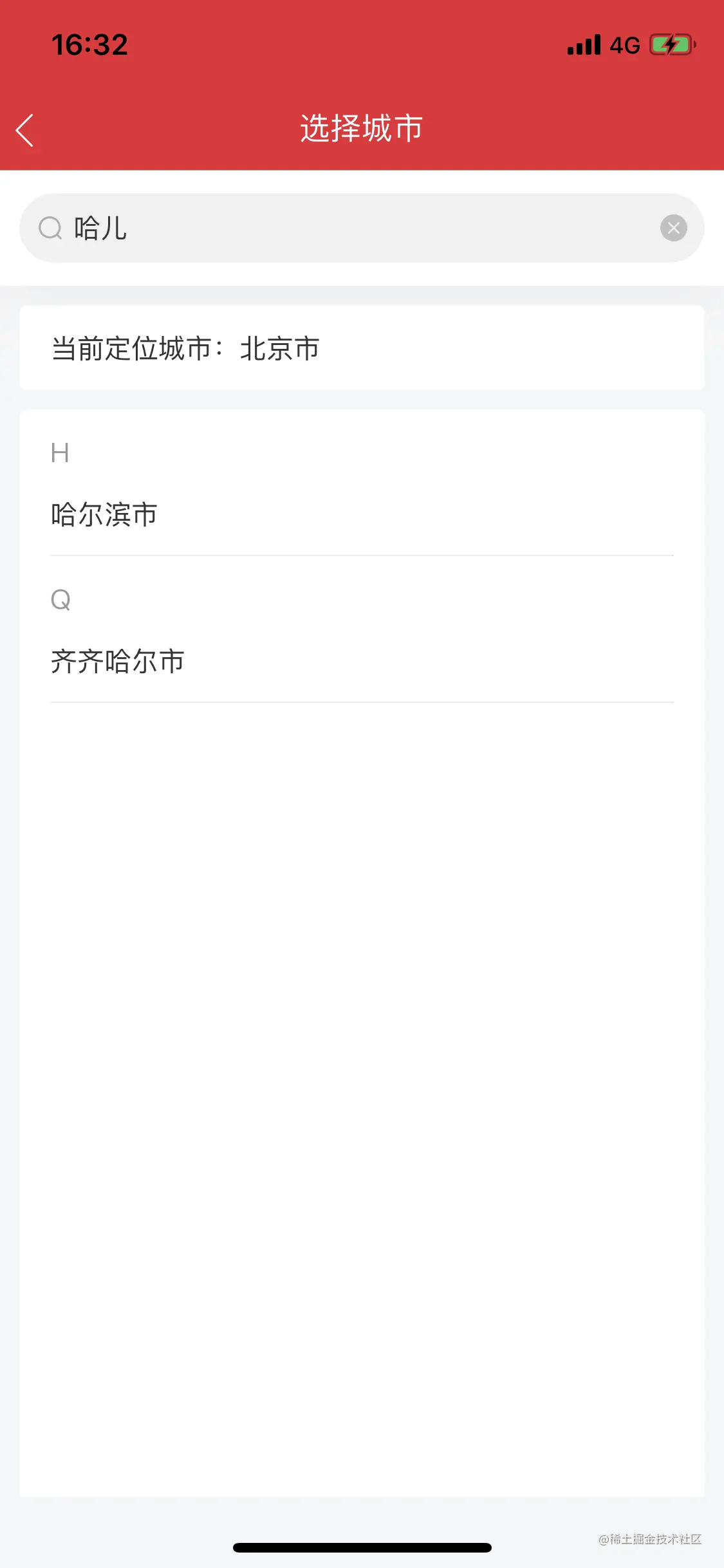724x1568 pixels.
Task: Clear the search text
Action: (x=673, y=228)
